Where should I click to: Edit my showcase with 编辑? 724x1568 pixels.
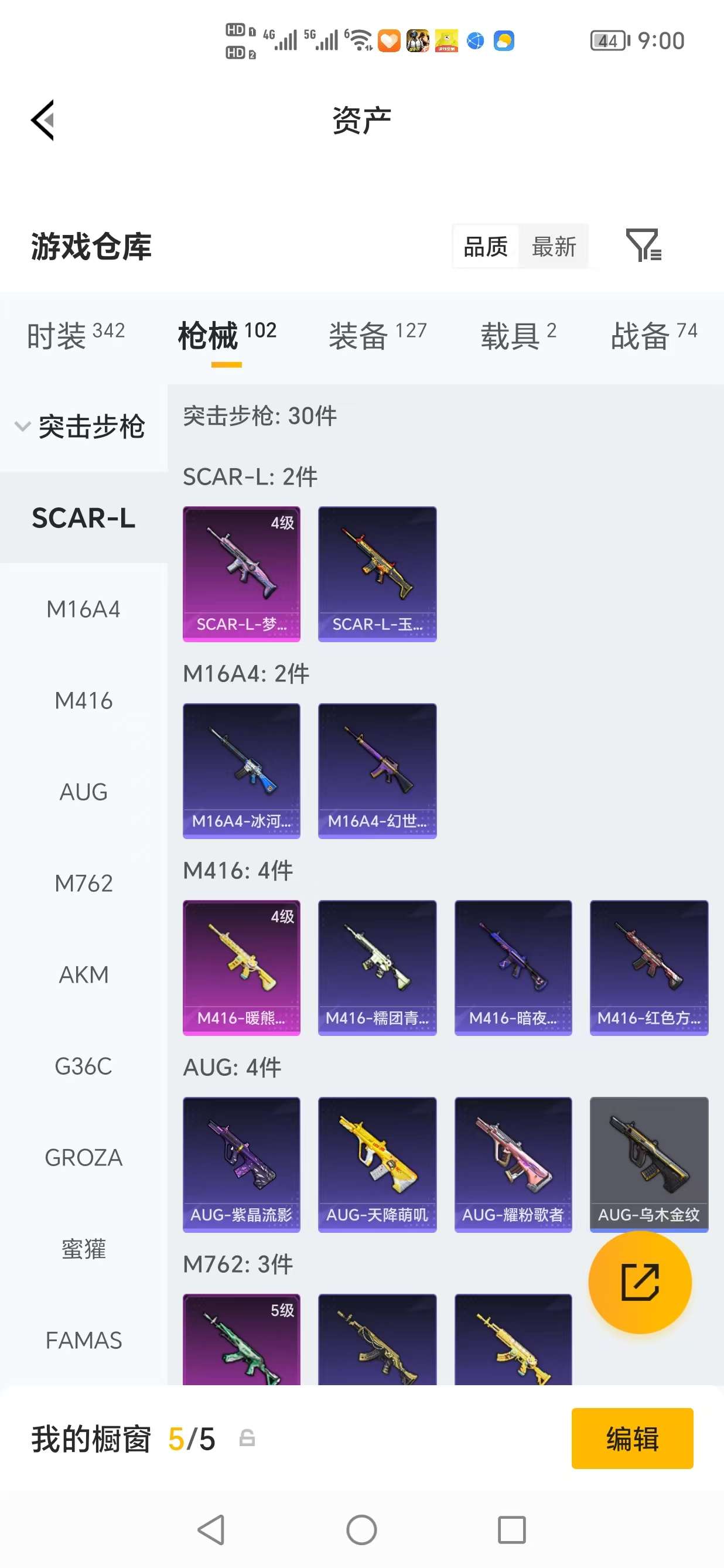click(x=631, y=1438)
